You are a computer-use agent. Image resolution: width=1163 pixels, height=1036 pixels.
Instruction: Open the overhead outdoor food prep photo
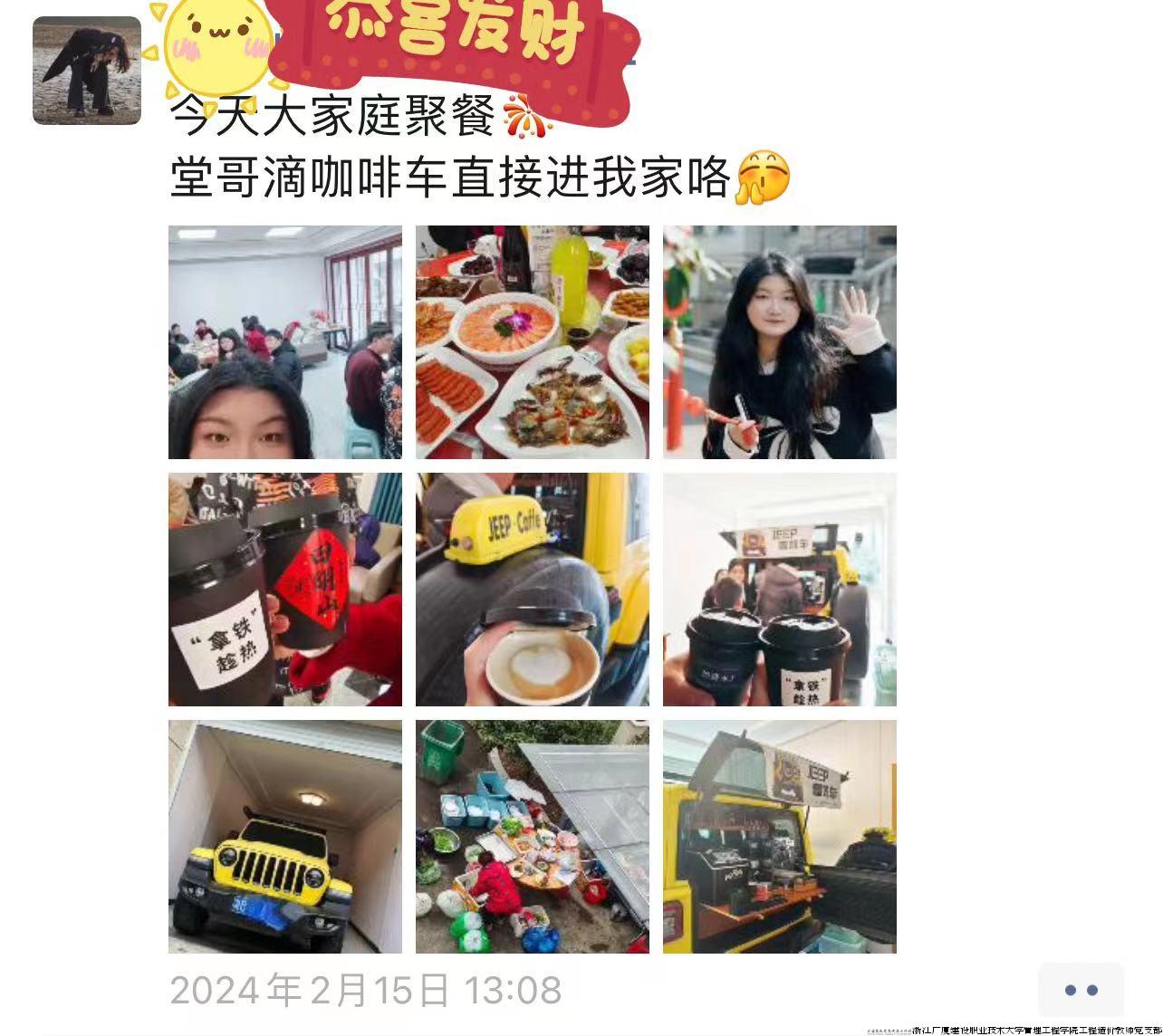[x=533, y=837]
